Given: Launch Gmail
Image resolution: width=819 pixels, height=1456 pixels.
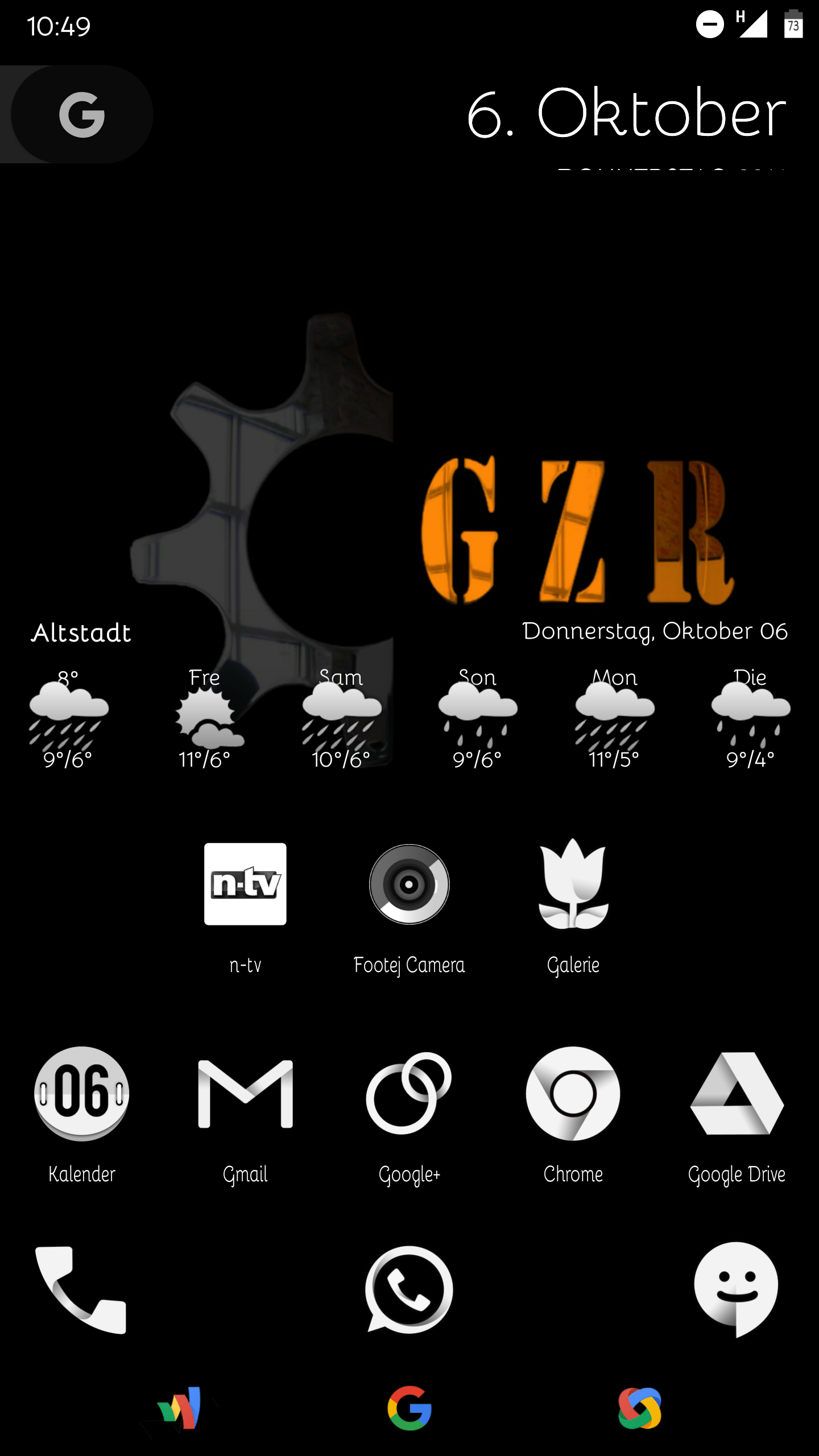Looking at the screenshot, I should point(245,1093).
